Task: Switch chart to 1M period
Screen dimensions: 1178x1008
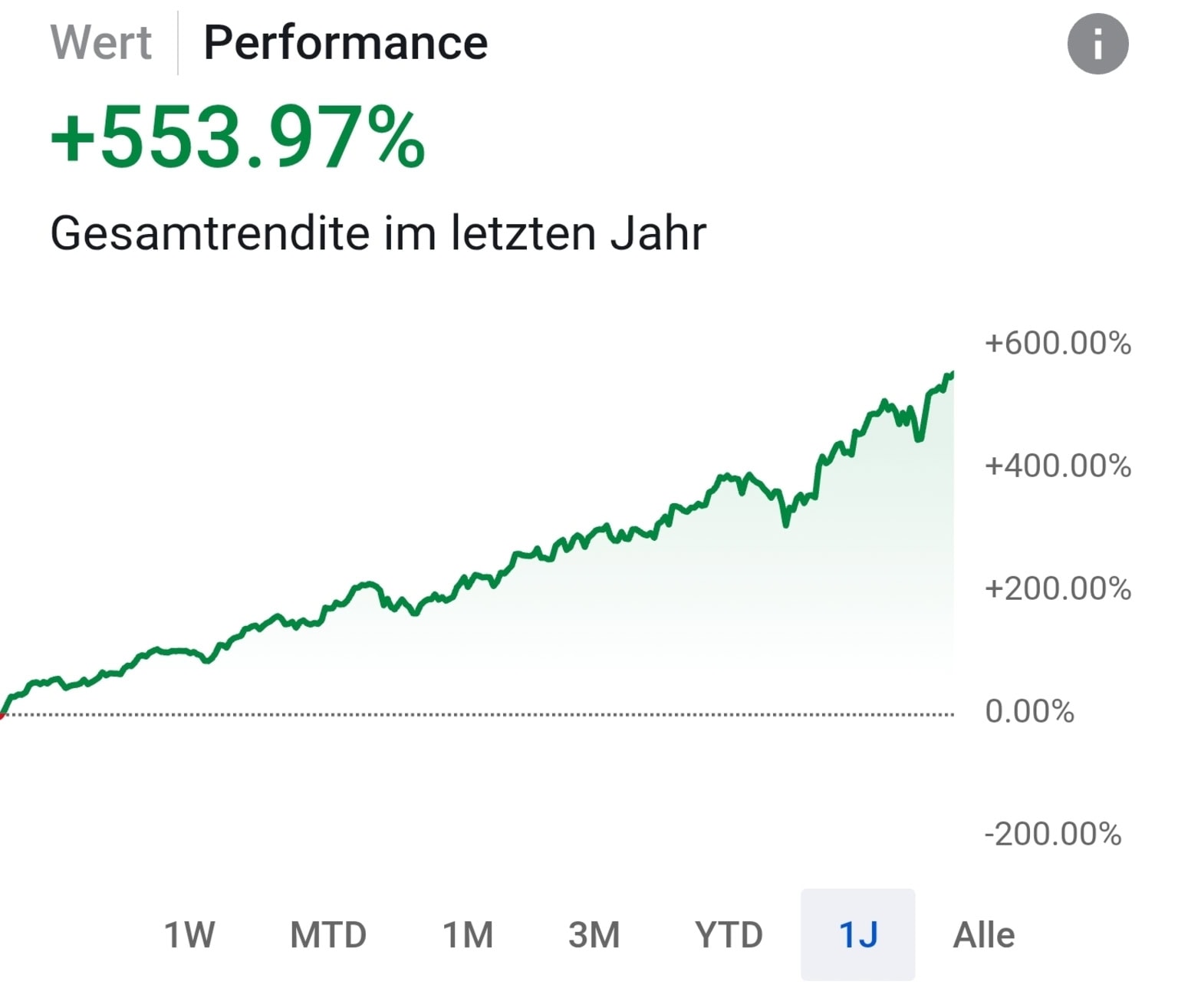Action: [467, 934]
